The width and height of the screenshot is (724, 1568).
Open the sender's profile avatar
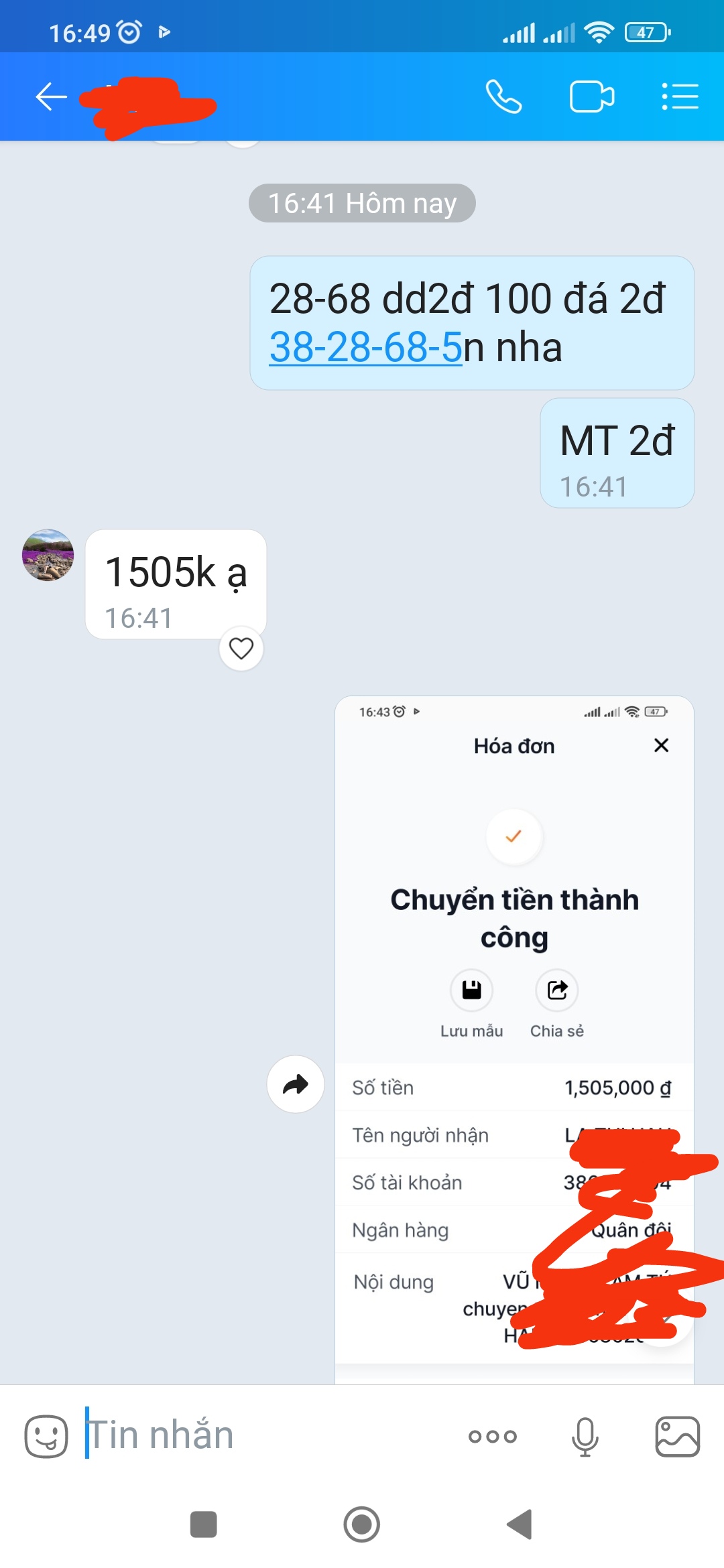(x=48, y=555)
